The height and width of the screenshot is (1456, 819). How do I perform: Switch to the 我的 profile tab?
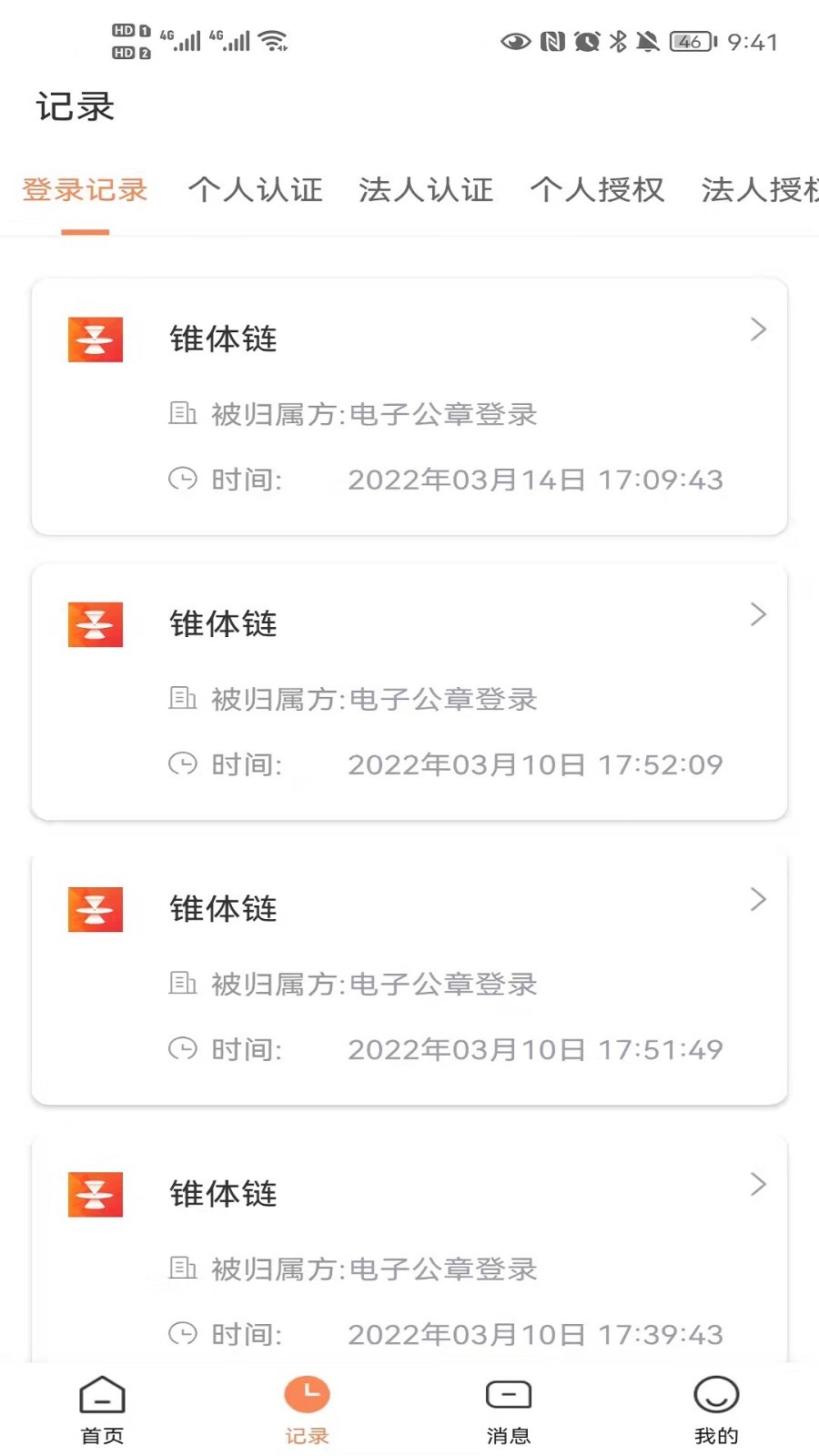click(x=716, y=1410)
